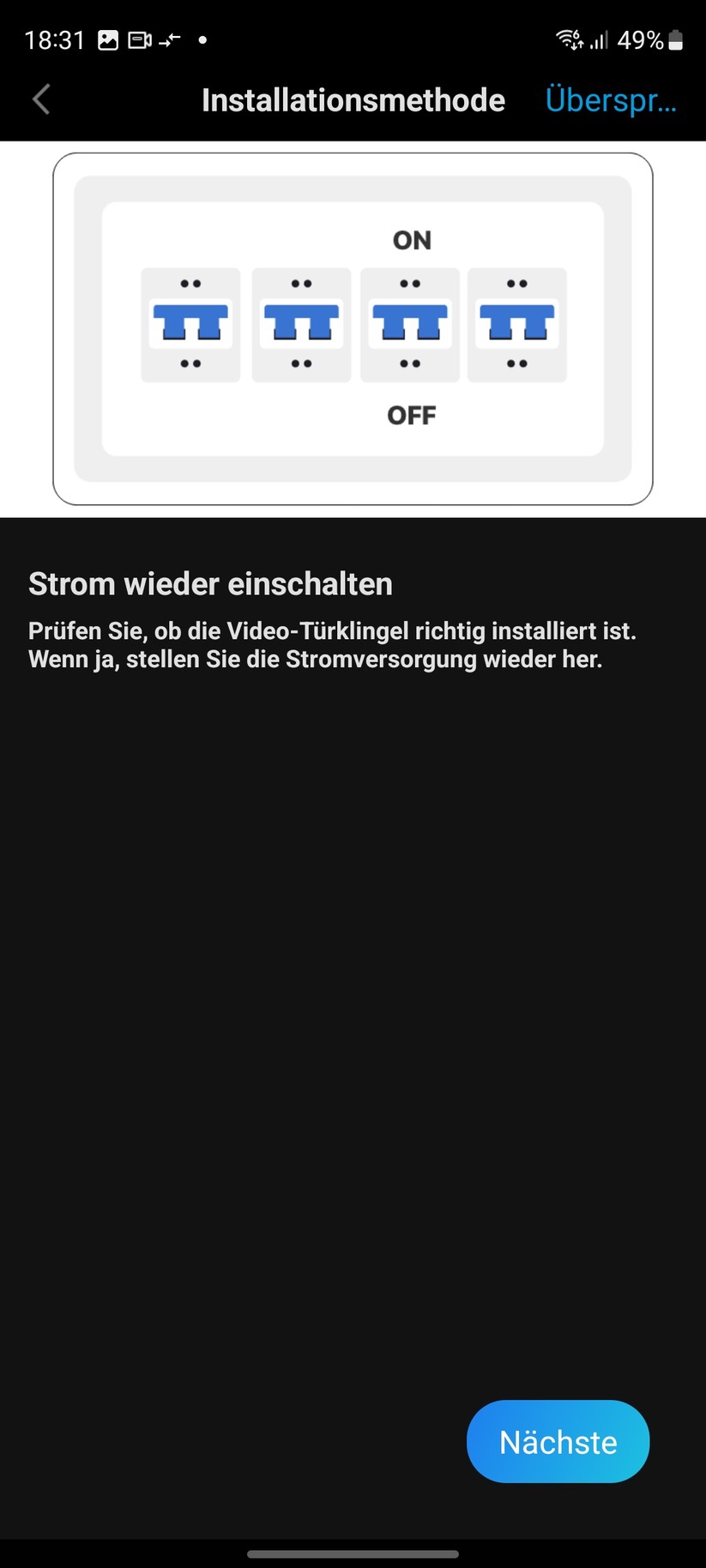706x1568 pixels.
Task: Toggle the third breaker switch
Action: click(410, 324)
